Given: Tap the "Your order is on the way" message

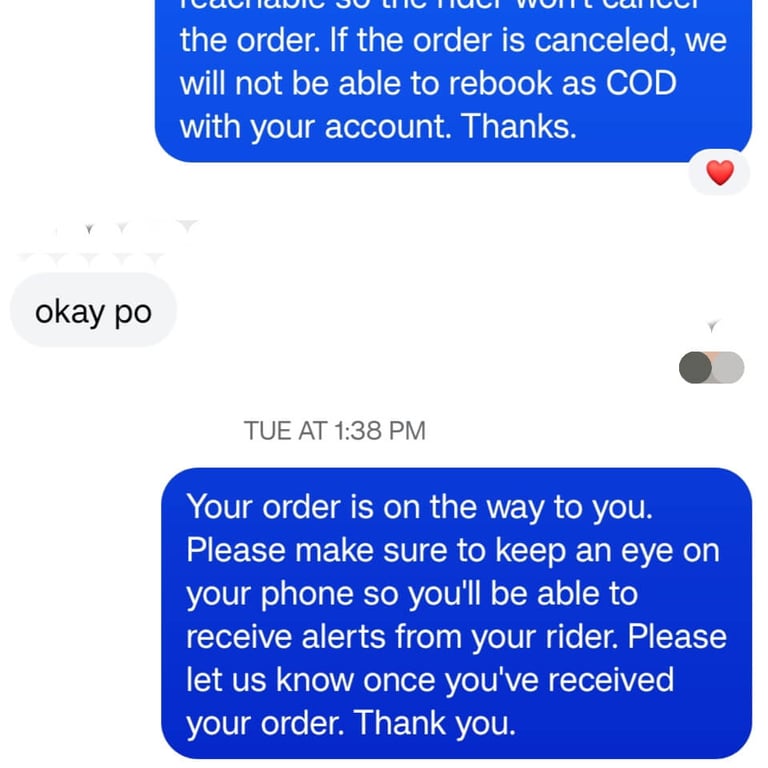Looking at the screenshot, I should click(x=456, y=613).
